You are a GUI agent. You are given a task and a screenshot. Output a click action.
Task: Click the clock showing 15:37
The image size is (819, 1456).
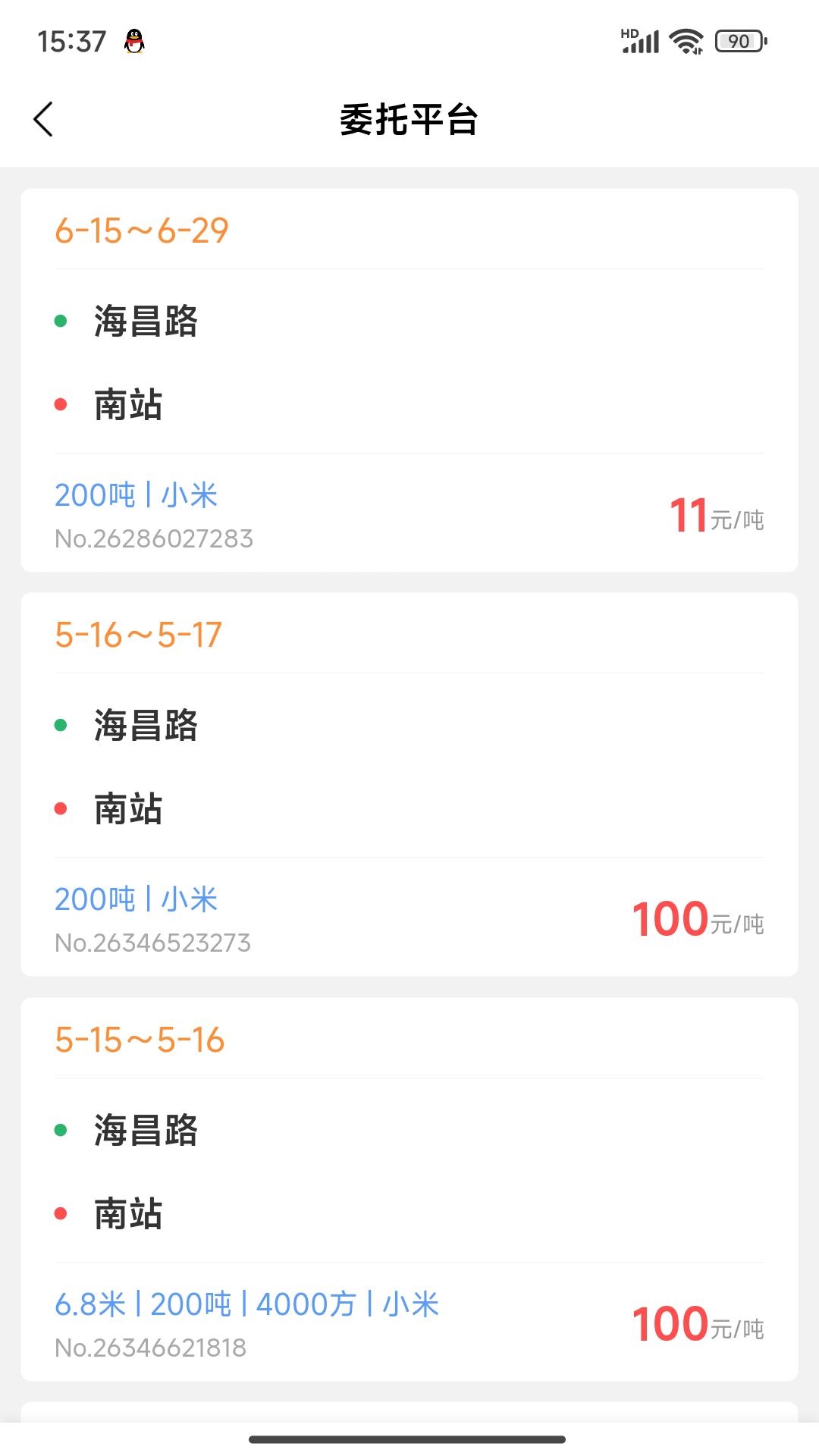point(71,41)
